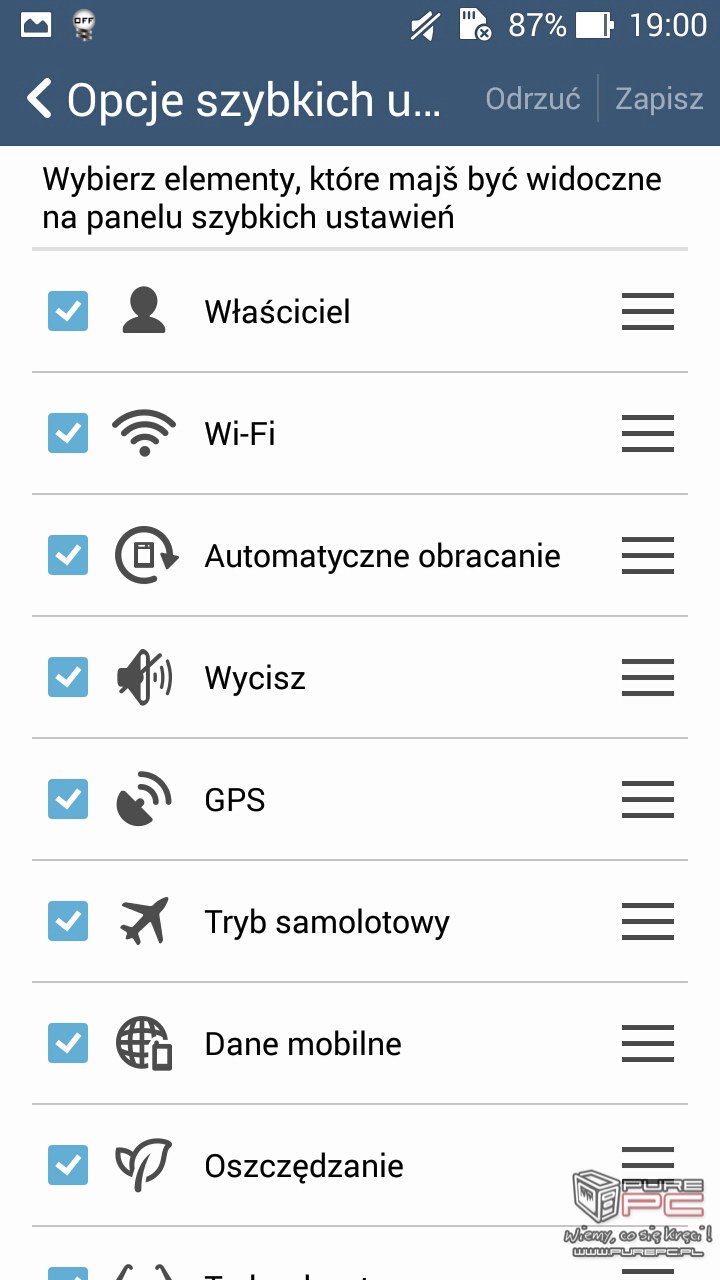The height and width of the screenshot is (1280, 720).
Task: Tap the reorder handle next to Wi-Fi
Action: tap(648, 433)
